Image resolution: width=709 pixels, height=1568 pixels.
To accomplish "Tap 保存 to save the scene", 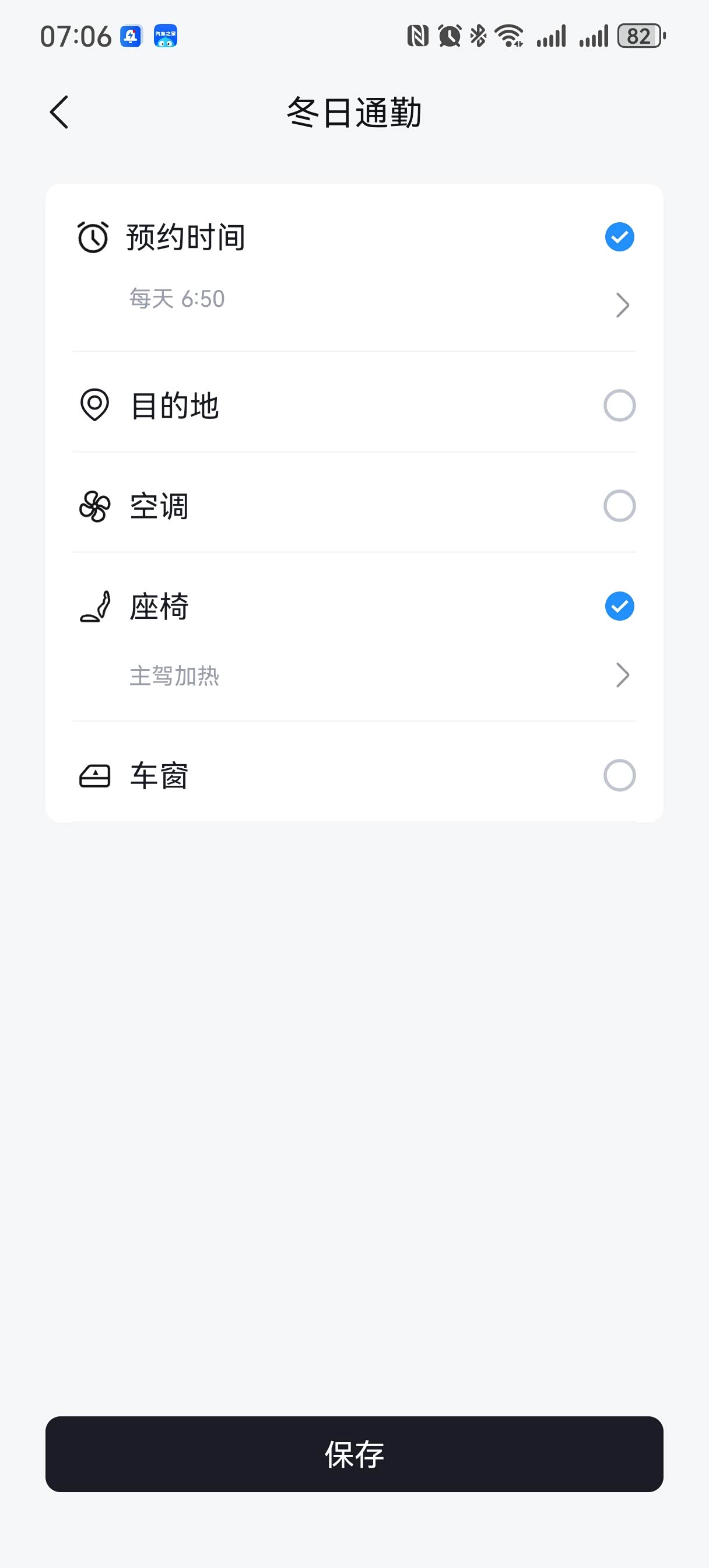I will [354, 1454].
